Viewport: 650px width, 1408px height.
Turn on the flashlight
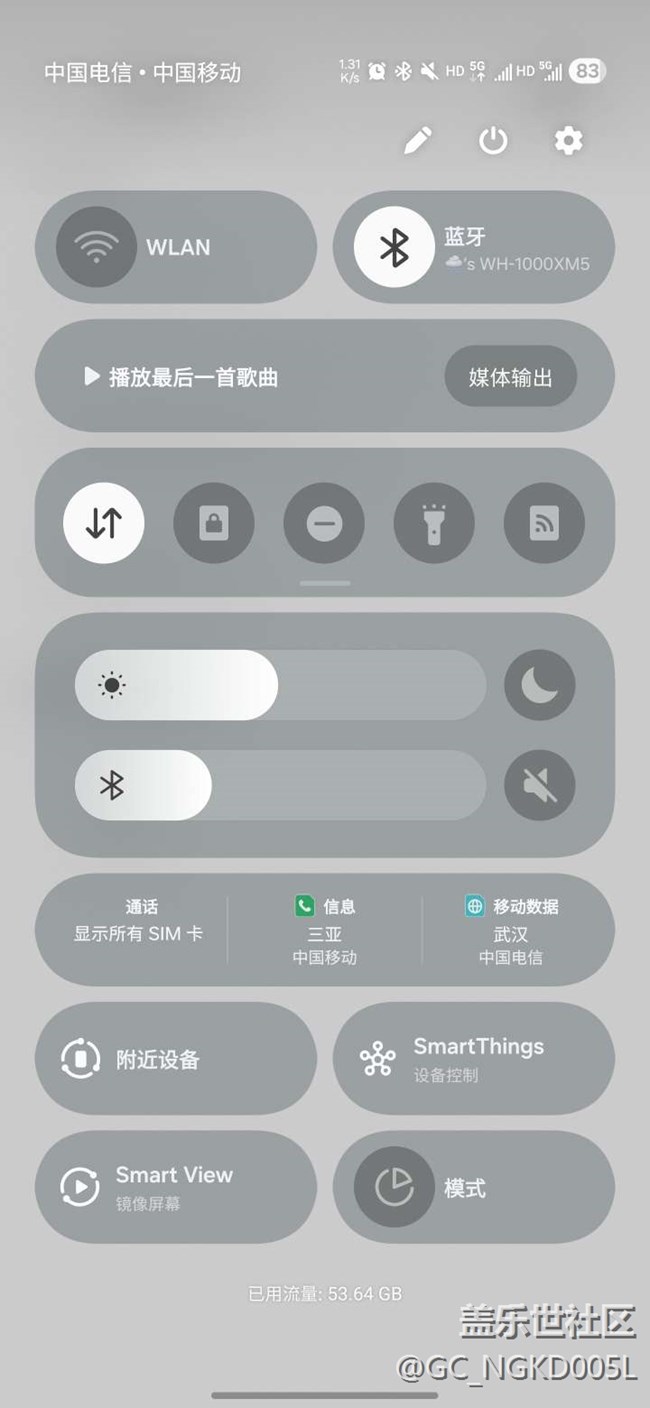(x=434, y=523)
